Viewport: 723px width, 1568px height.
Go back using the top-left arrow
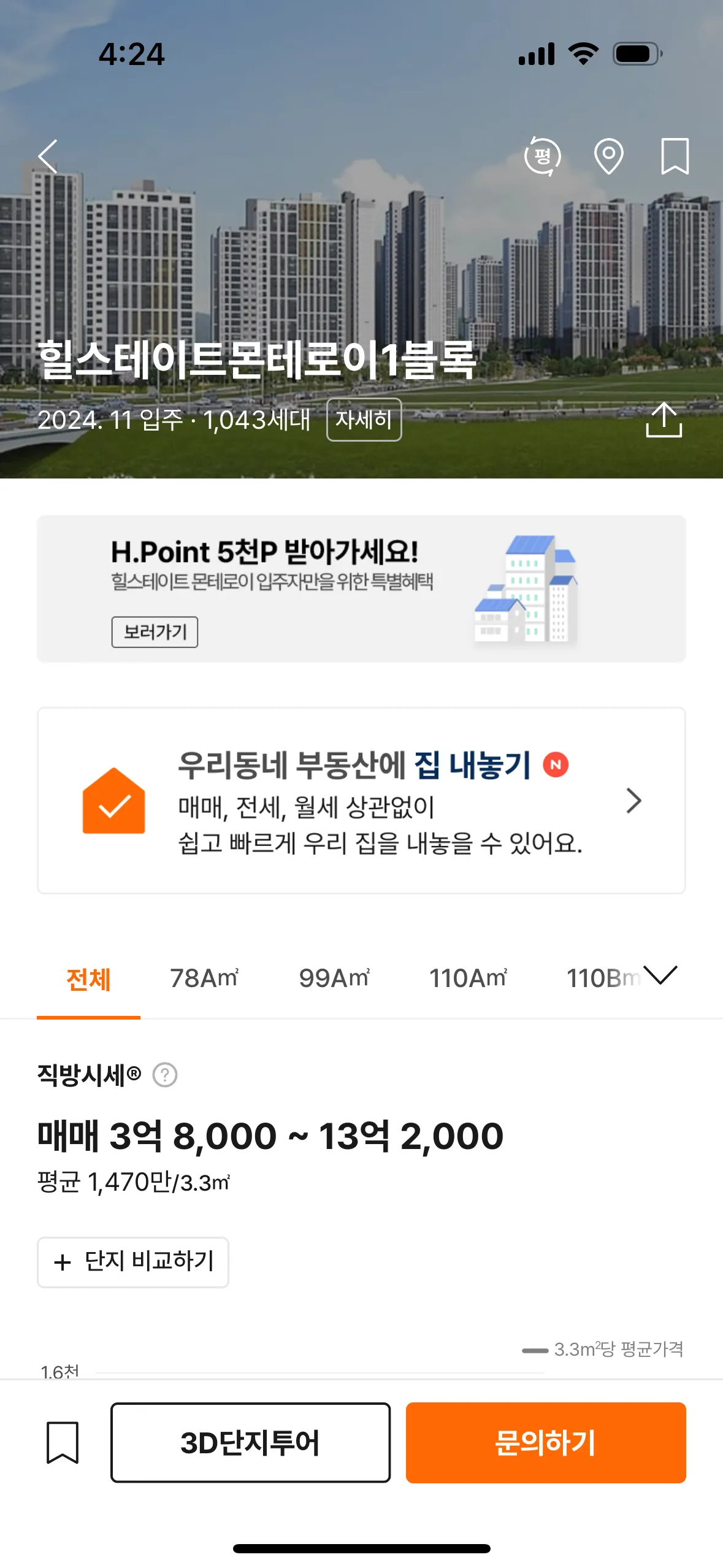(x=48, y=156)
